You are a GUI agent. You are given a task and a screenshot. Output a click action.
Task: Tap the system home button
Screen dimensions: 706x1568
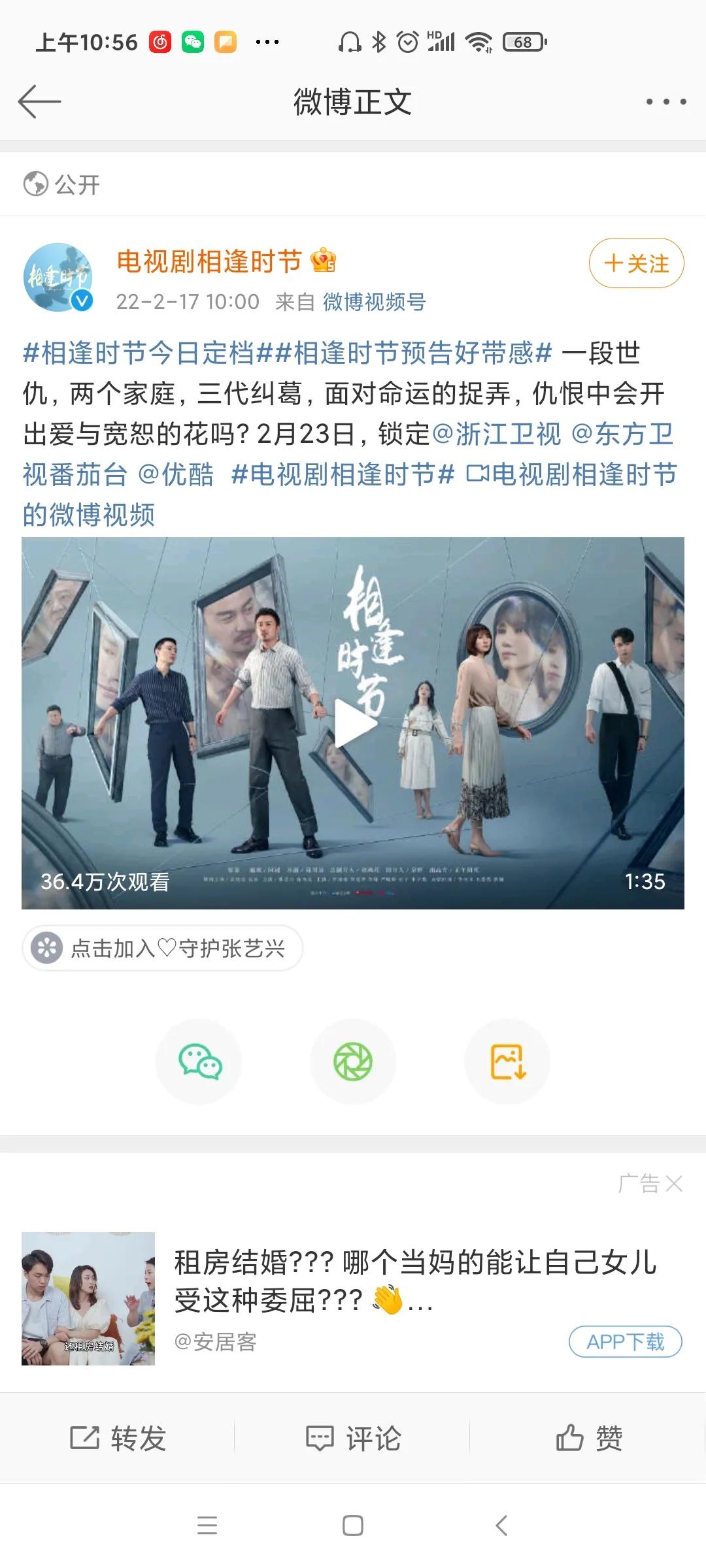[353, 1526]
